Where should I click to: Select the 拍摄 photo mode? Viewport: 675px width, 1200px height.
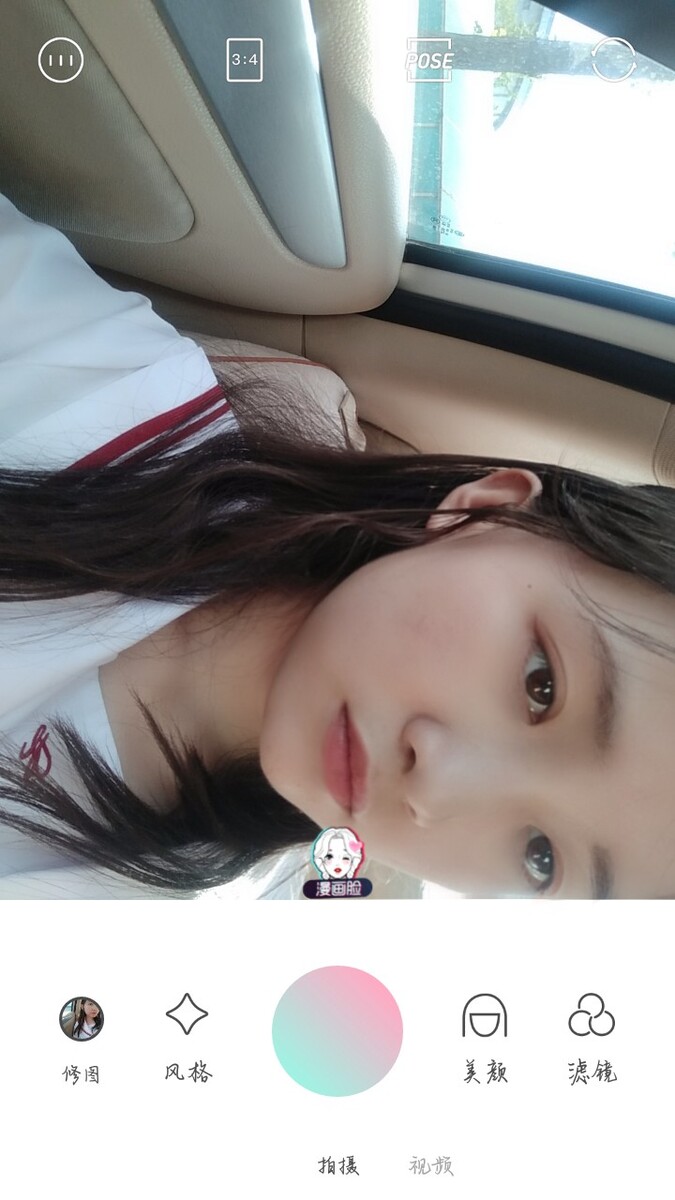tap(338, 1165)
